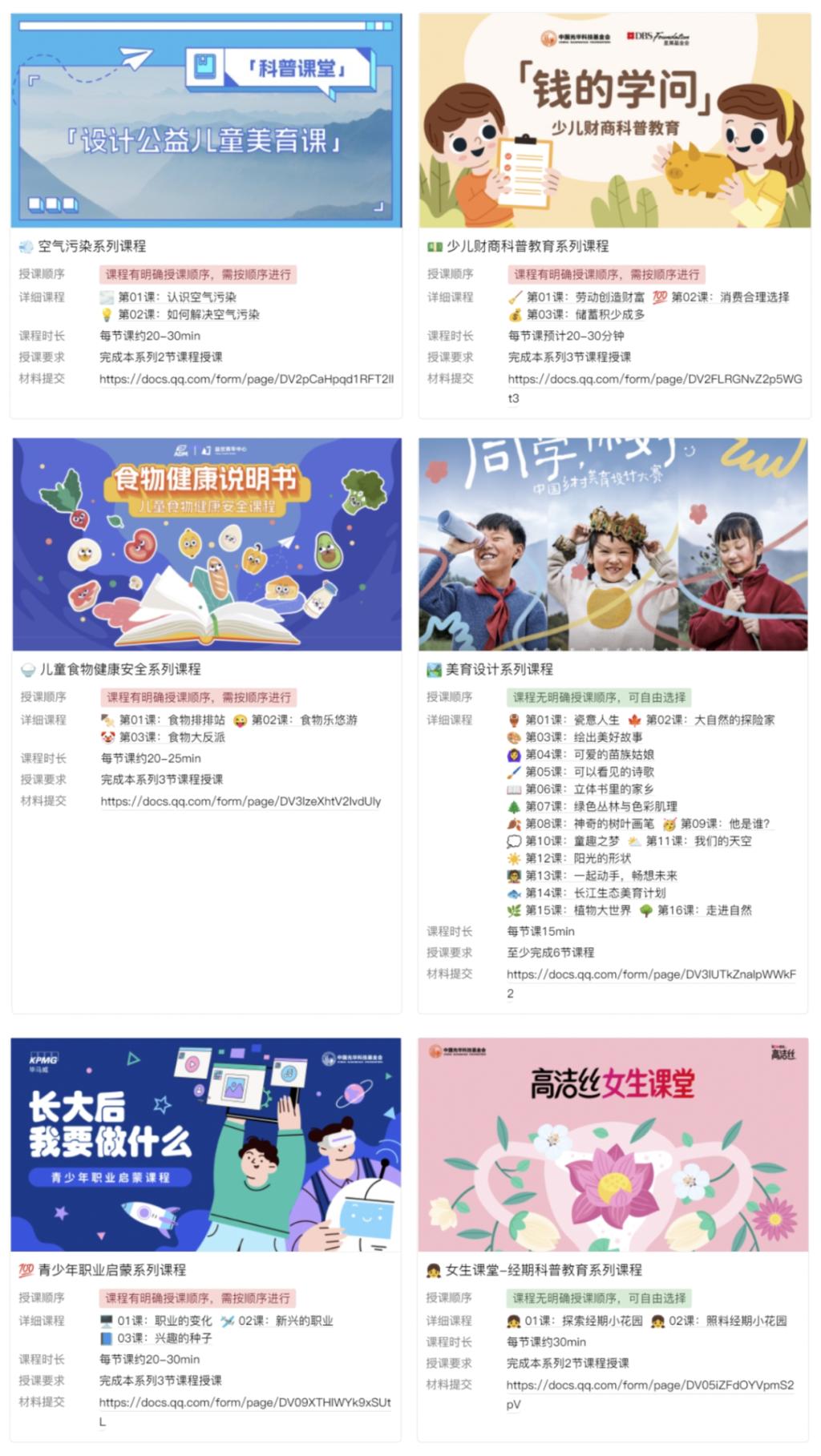Open the 美育设计系列课程 card

coord(499,669)
